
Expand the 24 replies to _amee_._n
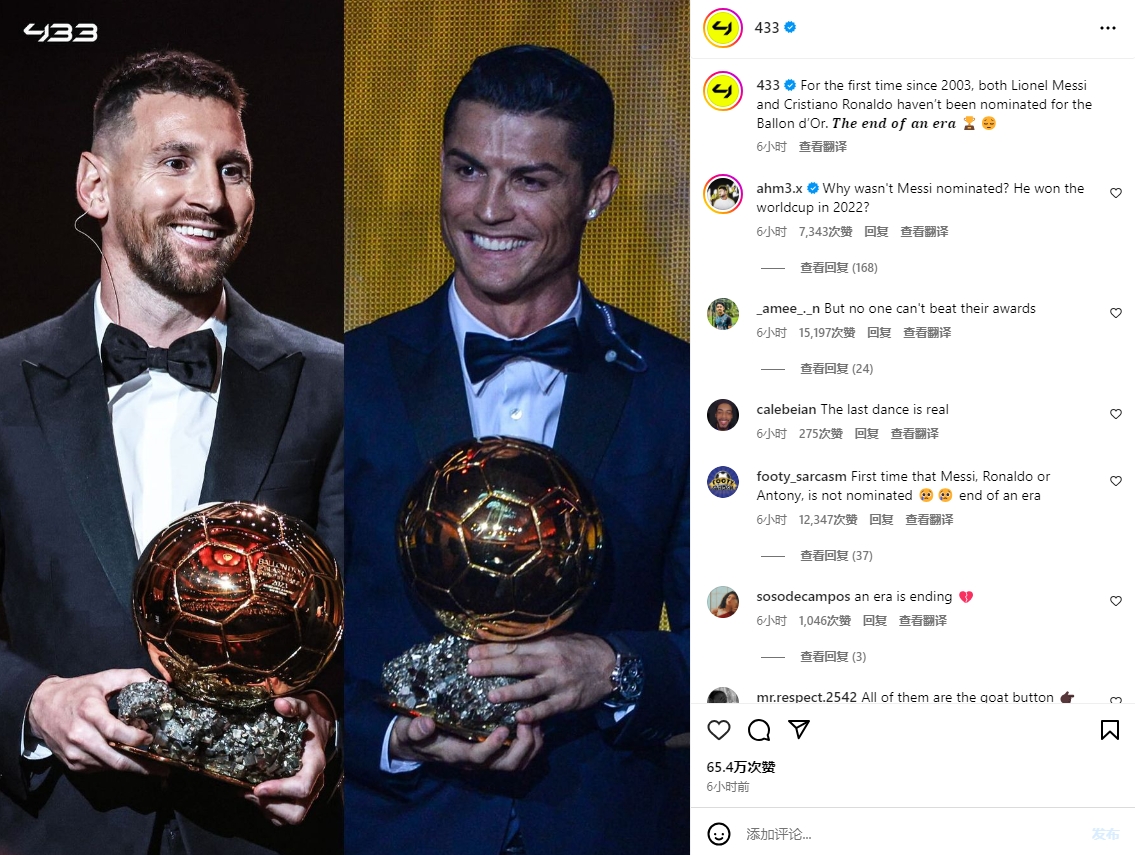coord(836,369)
